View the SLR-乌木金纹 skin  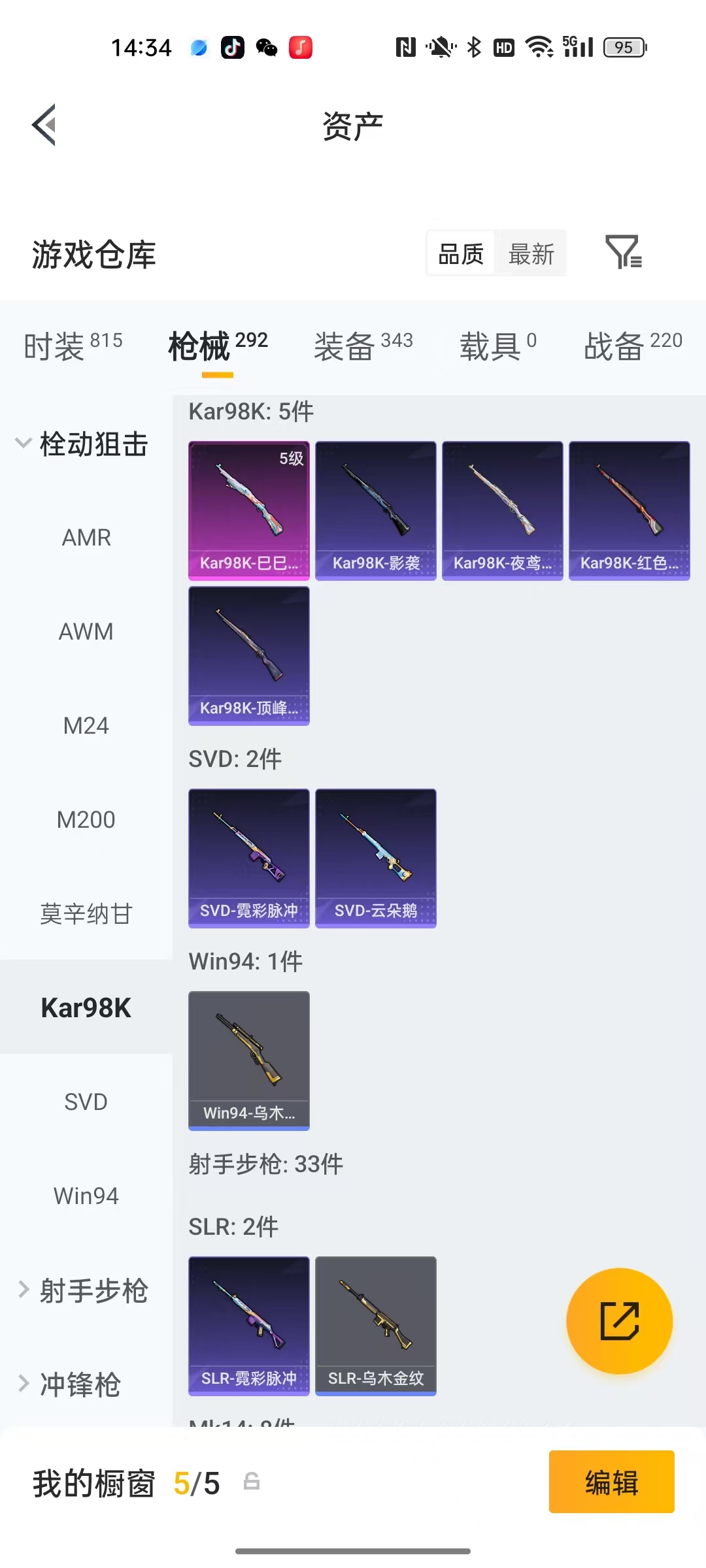point(375,1326)
